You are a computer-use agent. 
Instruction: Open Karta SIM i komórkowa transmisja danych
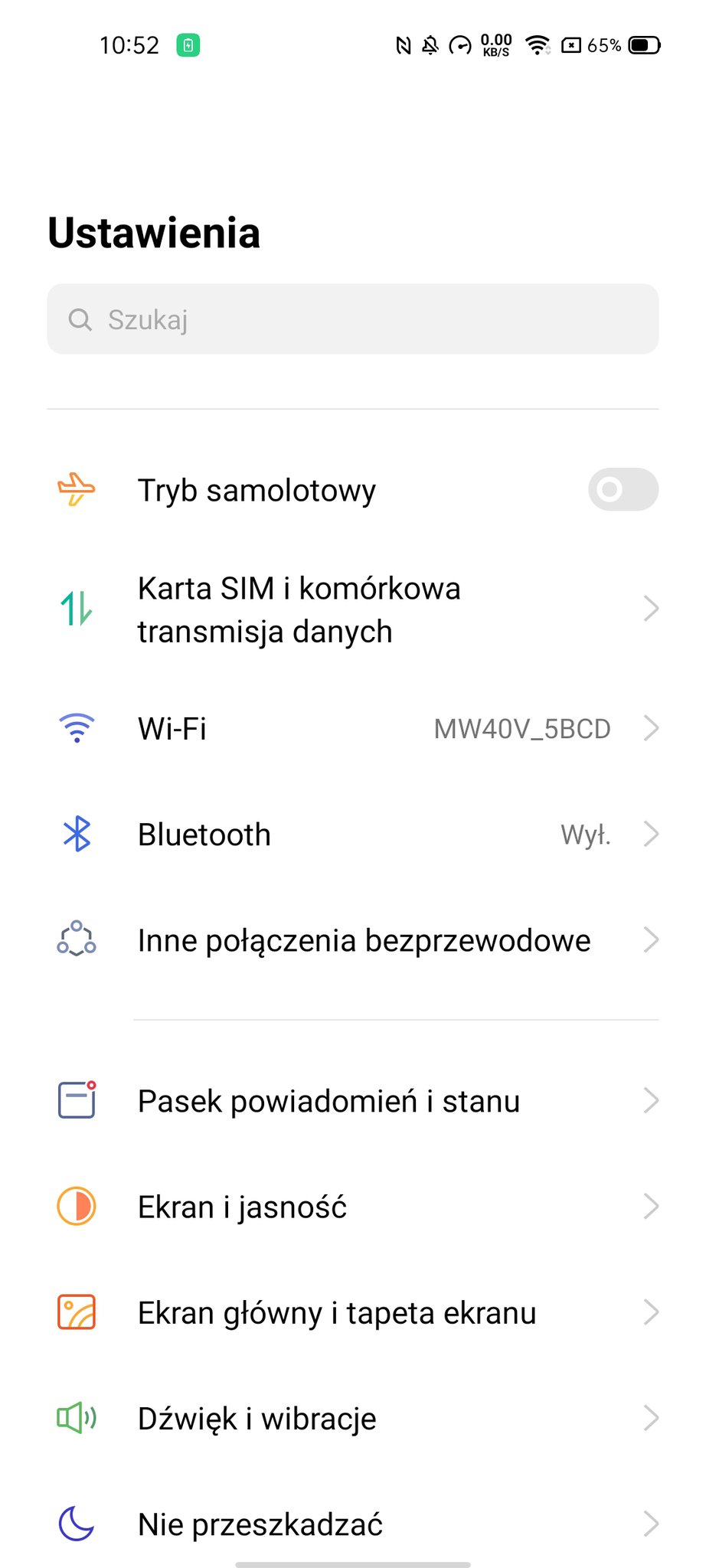352,609
